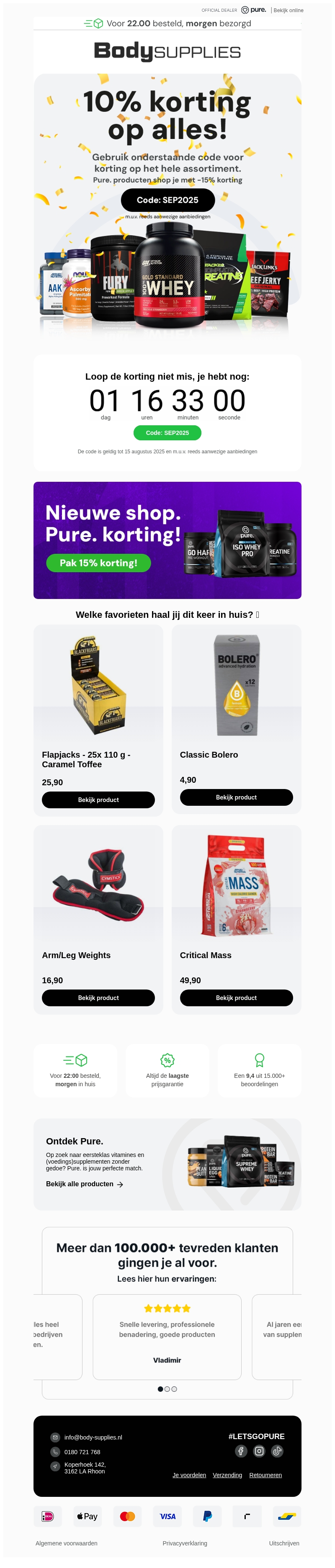Image resolution: width=335 pixels, height=1568 pixels.
Task: Tap the green Code: SEP2025 button
Action: coord(167,433)
